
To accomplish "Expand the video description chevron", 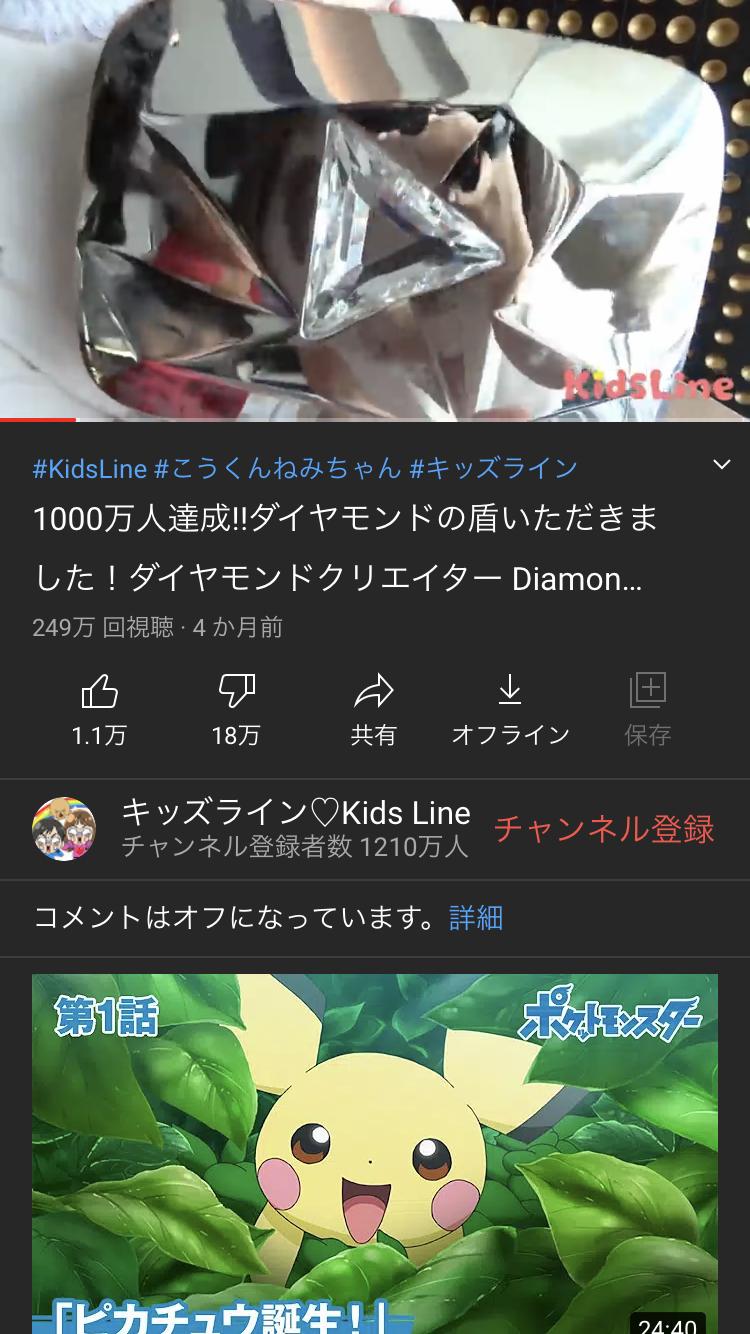I will 720,465.
